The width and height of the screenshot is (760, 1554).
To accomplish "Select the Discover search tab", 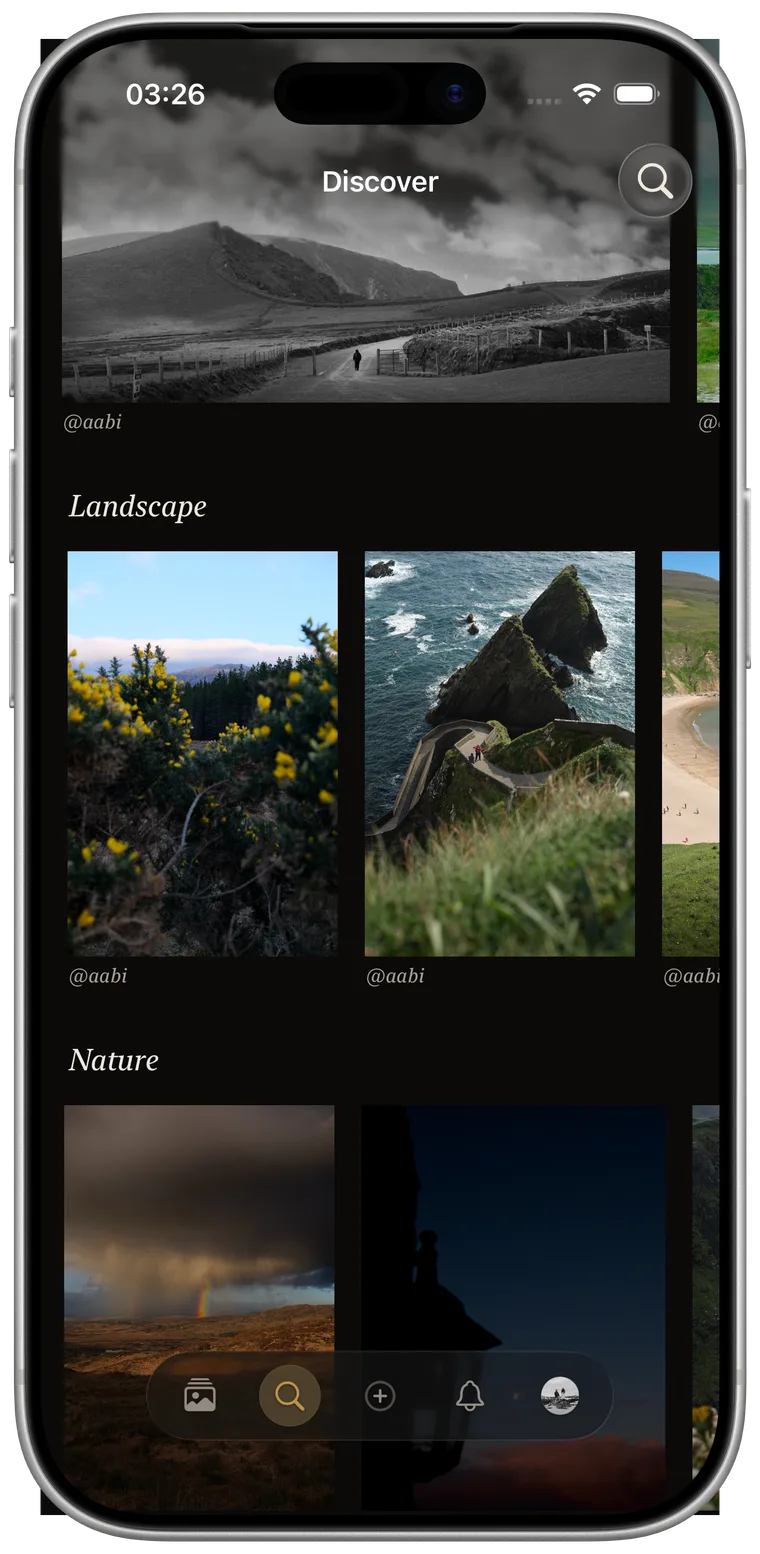I will tap(290, 1395).
